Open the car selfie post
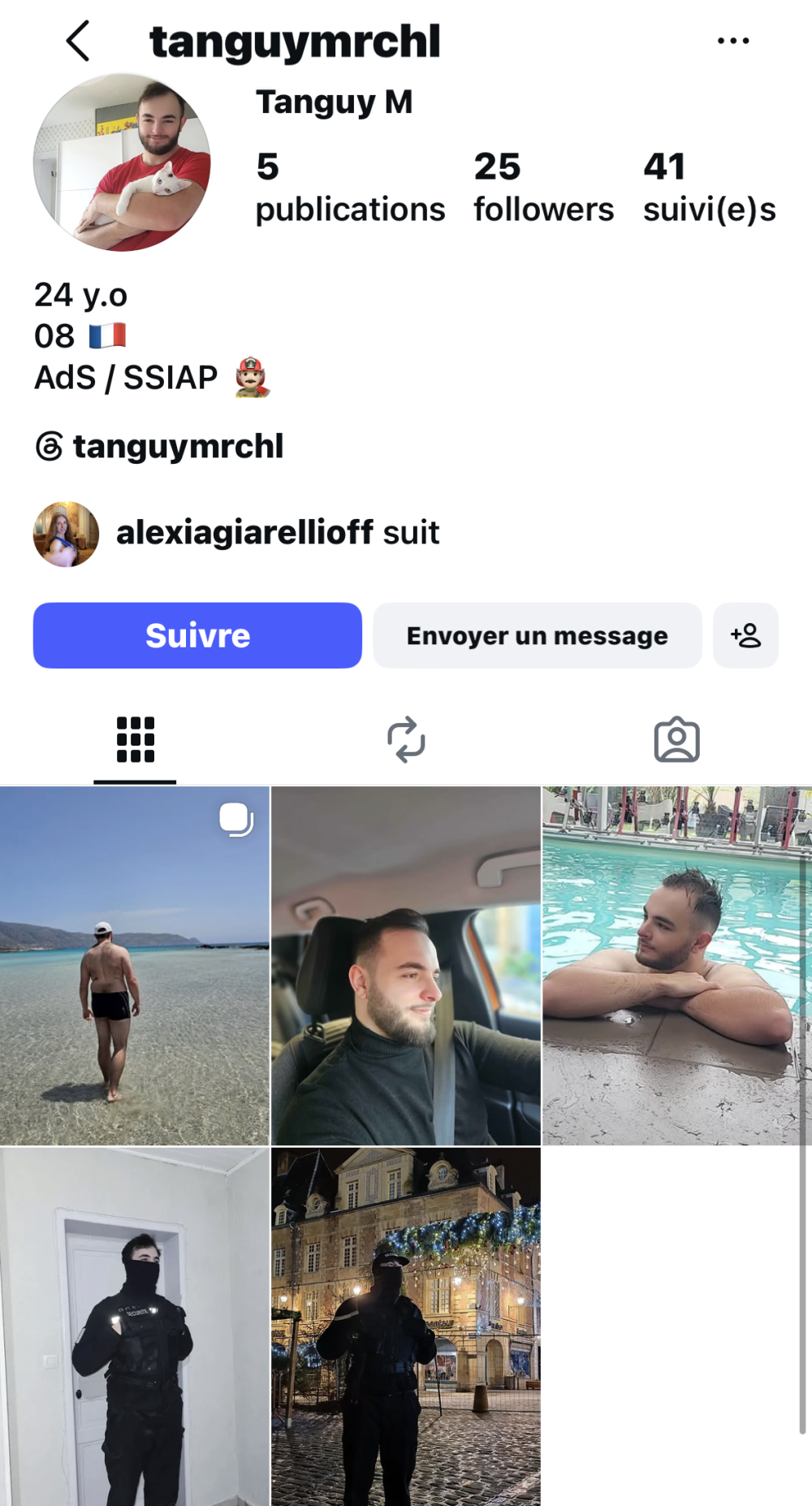The image size is (812, 1506). click(406, 966)
